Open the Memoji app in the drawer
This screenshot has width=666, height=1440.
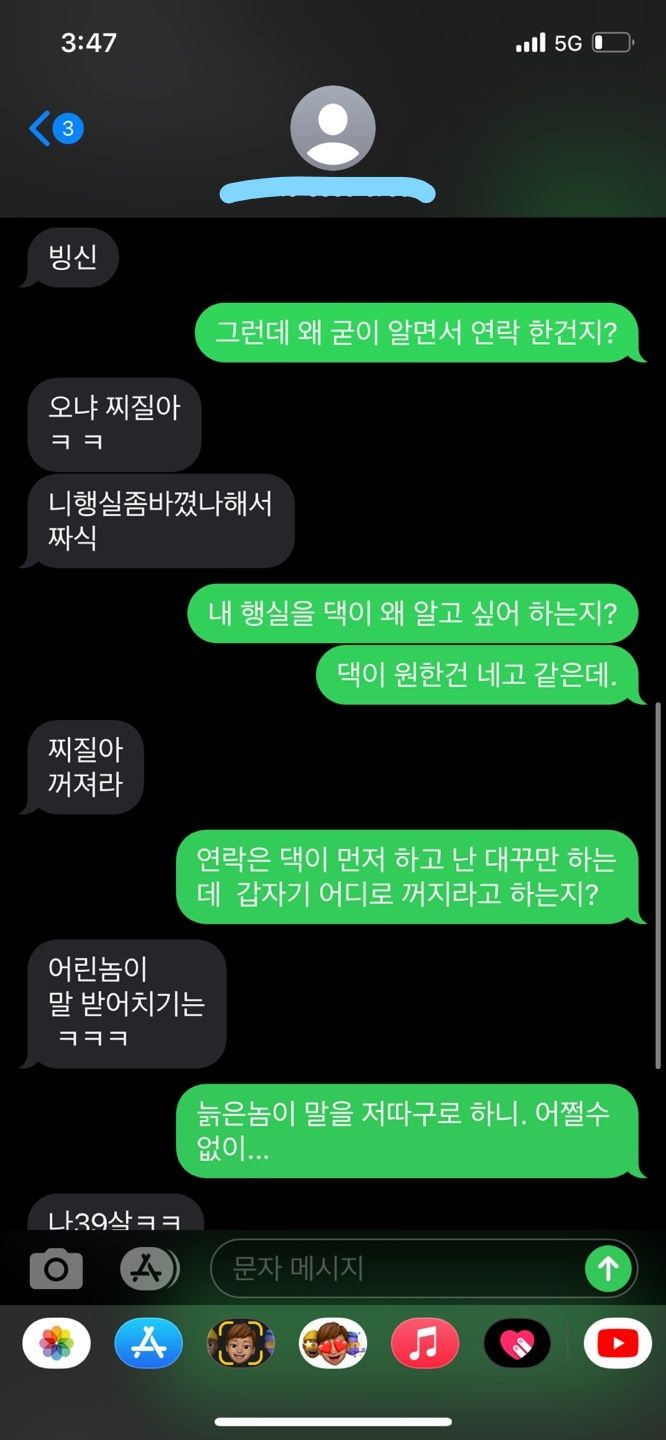[241, 1343]
